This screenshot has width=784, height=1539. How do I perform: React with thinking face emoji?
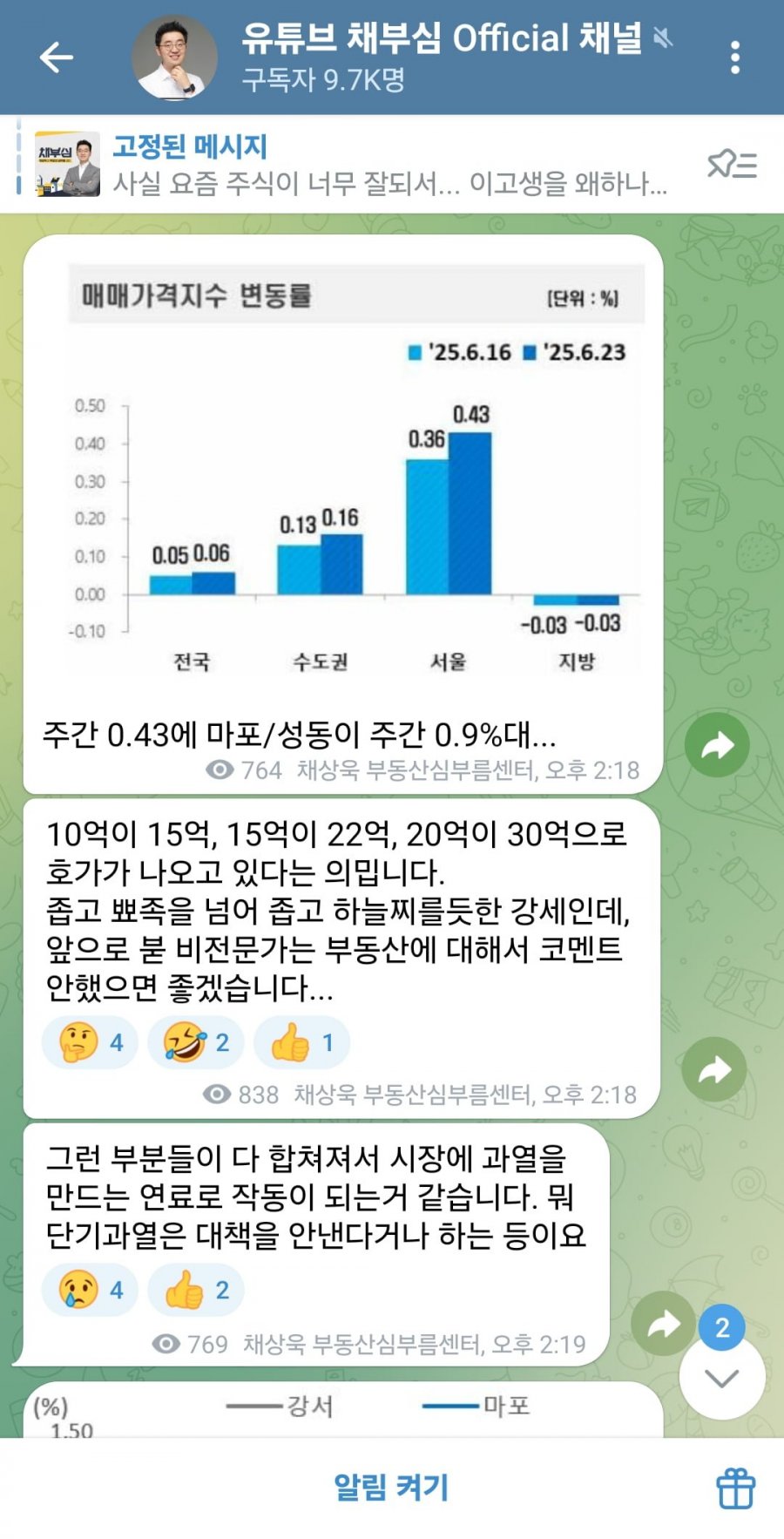90,1042
